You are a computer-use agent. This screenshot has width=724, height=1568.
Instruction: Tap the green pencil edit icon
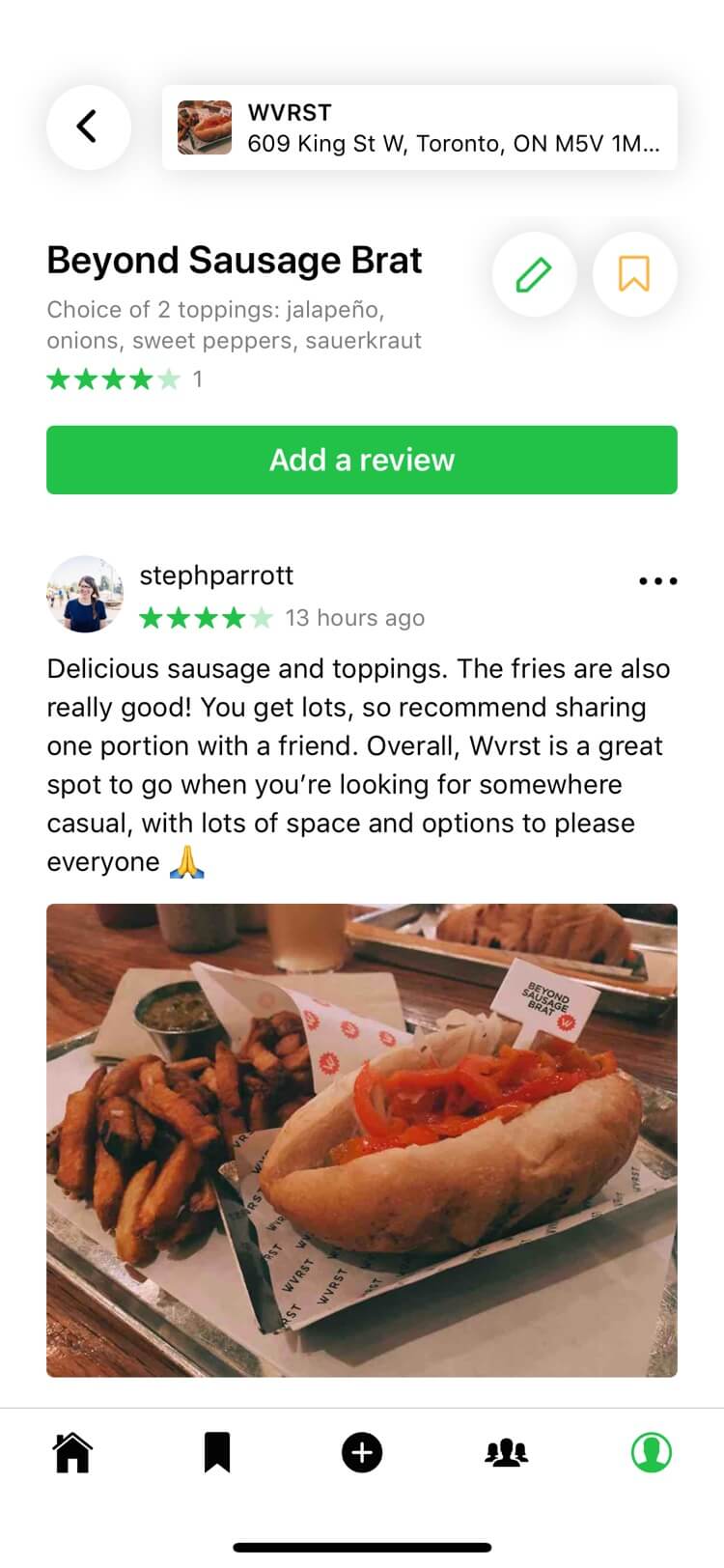[534, 274]
